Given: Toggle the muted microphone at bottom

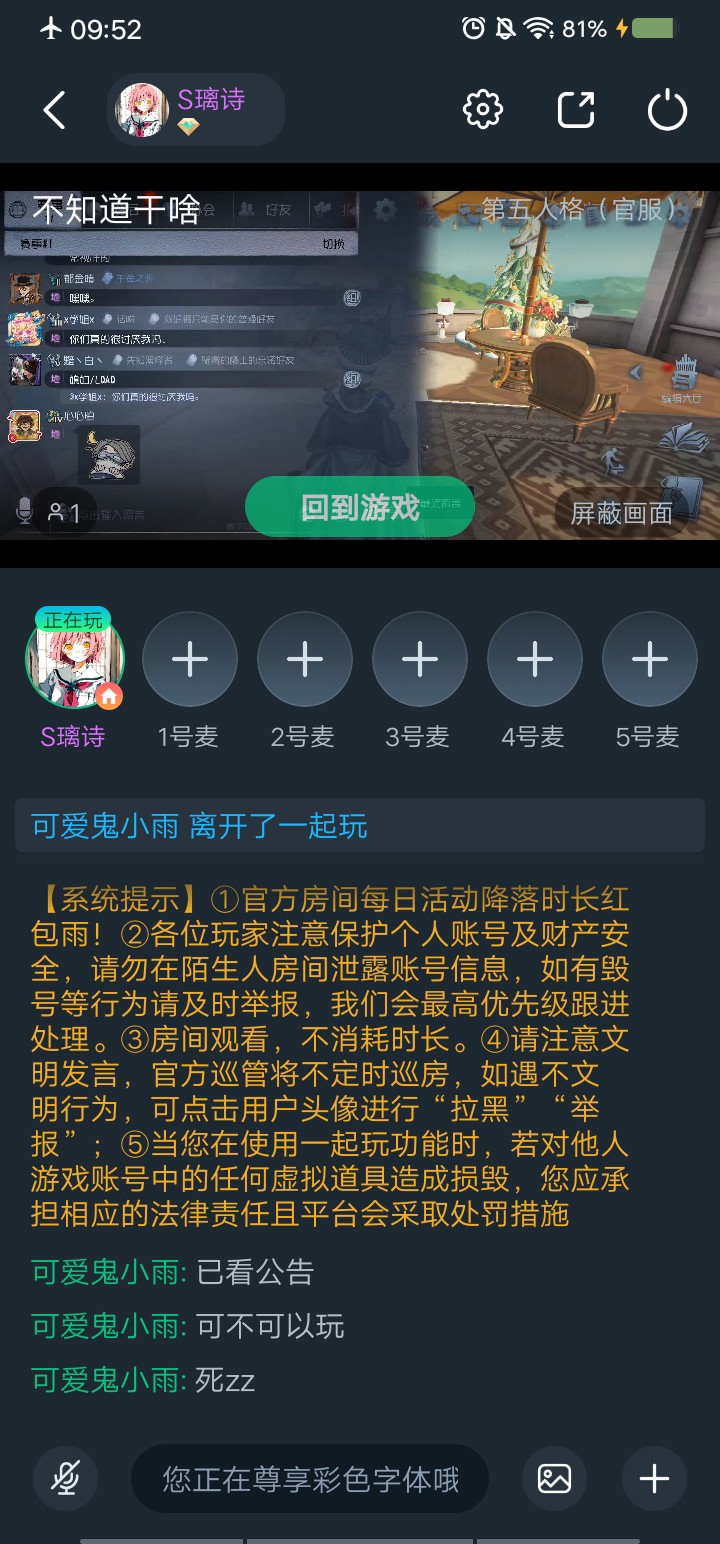Looking at the screenshot, I should 66,1479.
